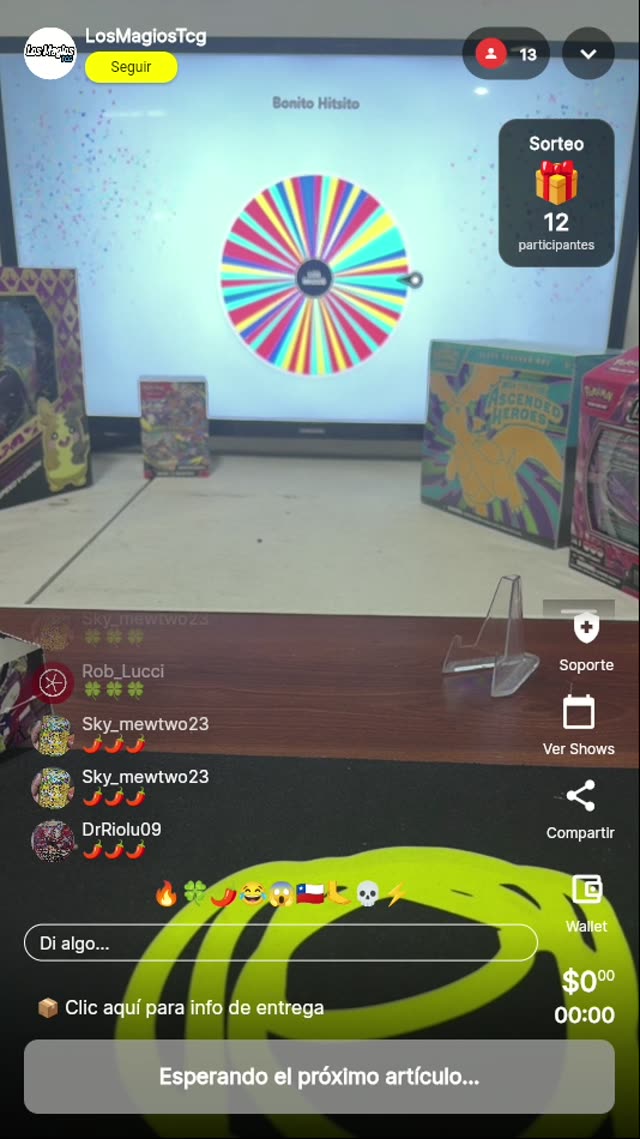Screen dimensions: 640x1139
Task: Send the lightning bolt emoji reaction
Action: [395, 893]
